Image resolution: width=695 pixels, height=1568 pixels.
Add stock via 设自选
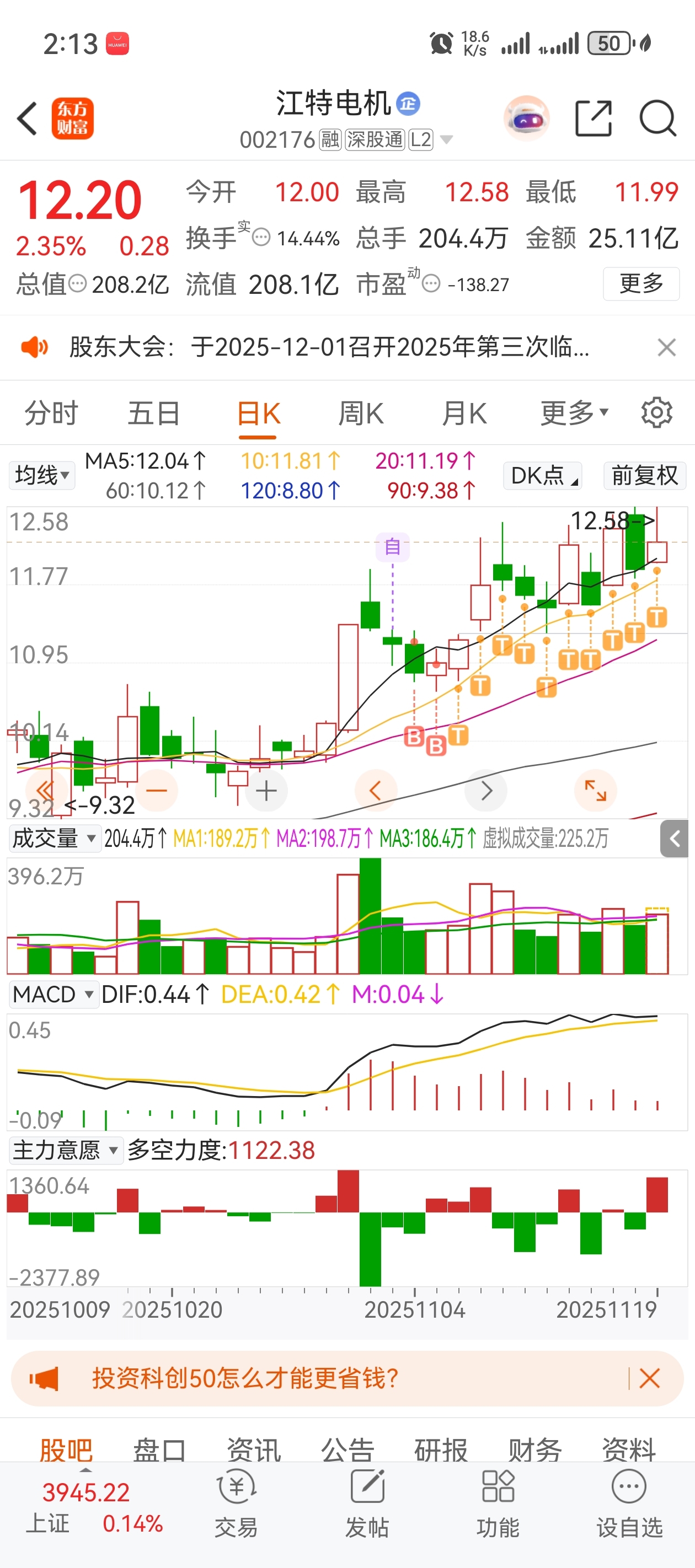629,1503
